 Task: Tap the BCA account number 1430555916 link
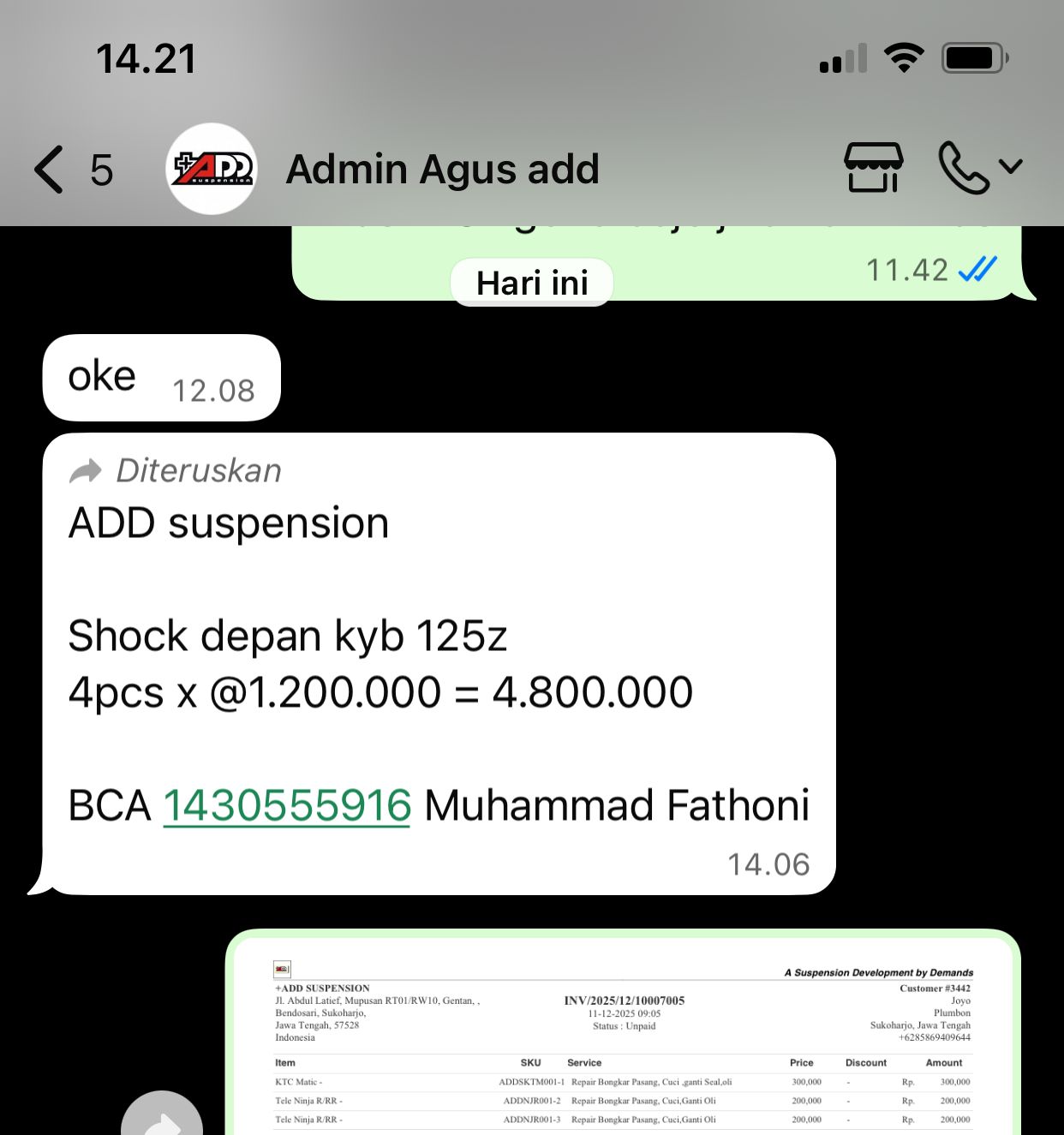pyautogui.click(x=287, y=806)
